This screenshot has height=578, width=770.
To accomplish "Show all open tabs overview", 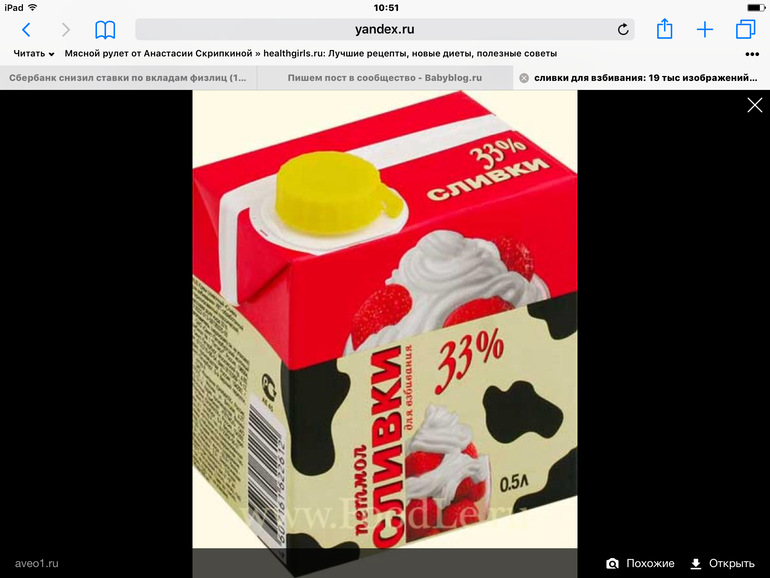I will 746,30.
